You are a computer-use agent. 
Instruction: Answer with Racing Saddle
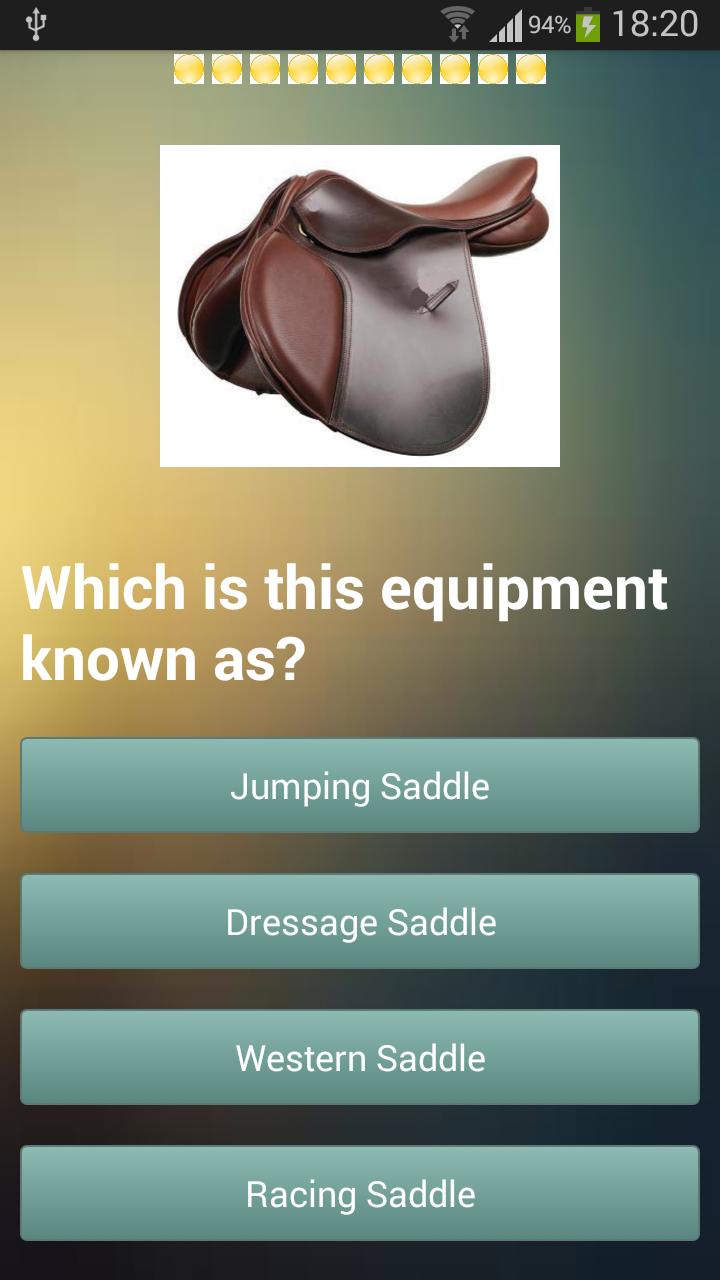click(360, 1194)
